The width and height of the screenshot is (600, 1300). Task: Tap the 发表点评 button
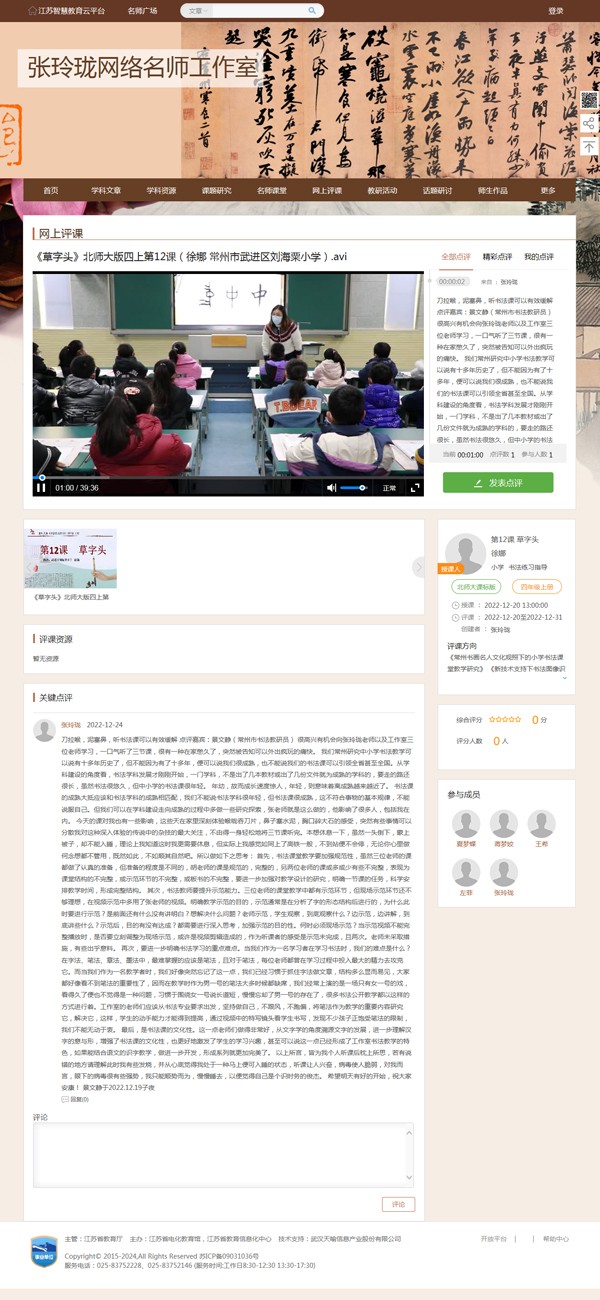point(498,482)
